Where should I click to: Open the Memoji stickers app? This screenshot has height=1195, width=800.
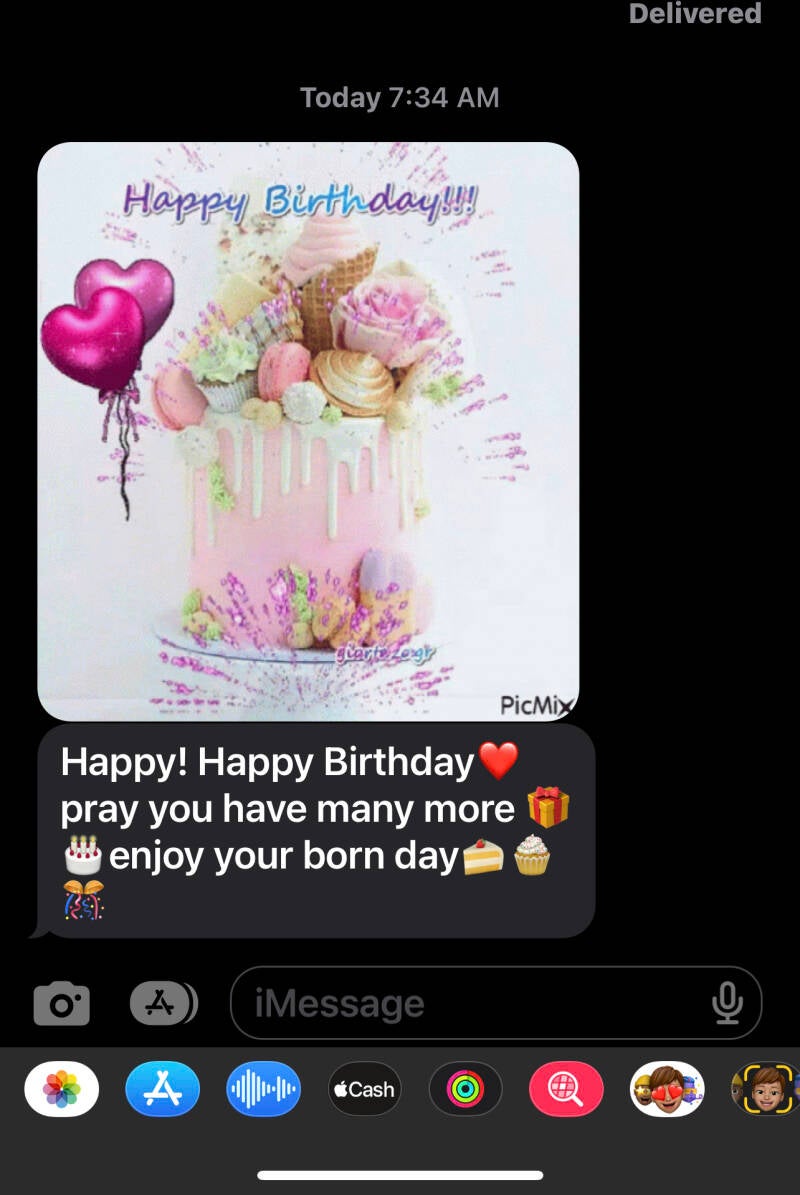(x=667, y=1089)
